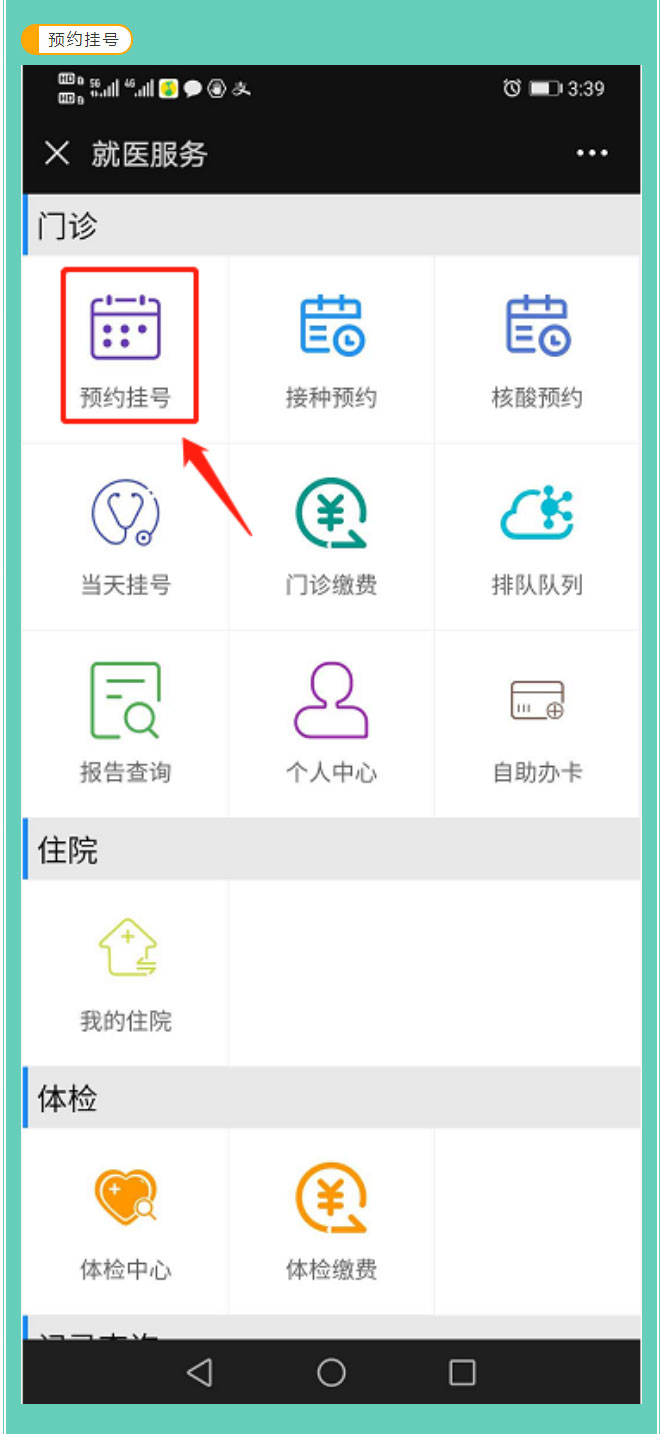Tap the system back button
661x1434 pixels.
[199, 1372]
